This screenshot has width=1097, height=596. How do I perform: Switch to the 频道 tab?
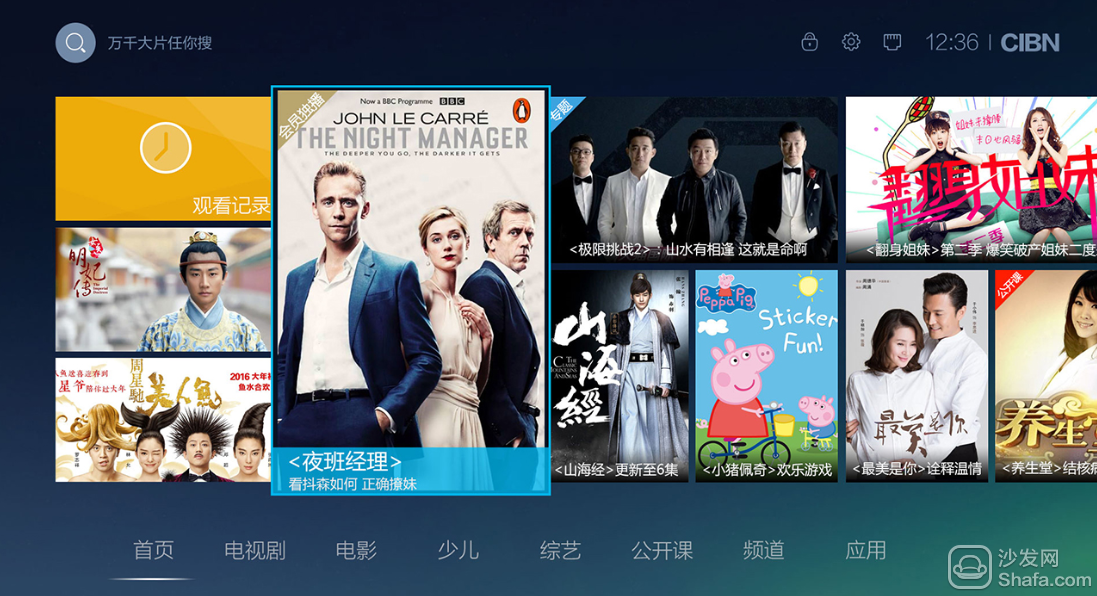763,550
